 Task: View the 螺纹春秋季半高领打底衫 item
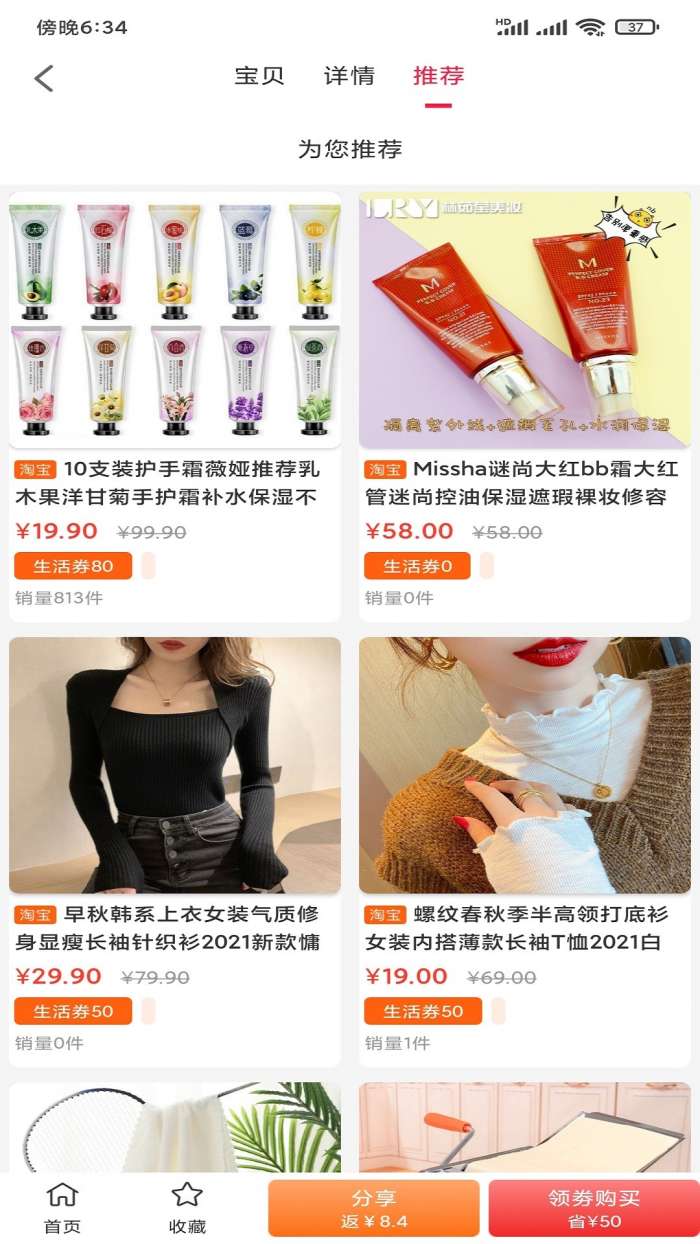[x=525, y=845]
